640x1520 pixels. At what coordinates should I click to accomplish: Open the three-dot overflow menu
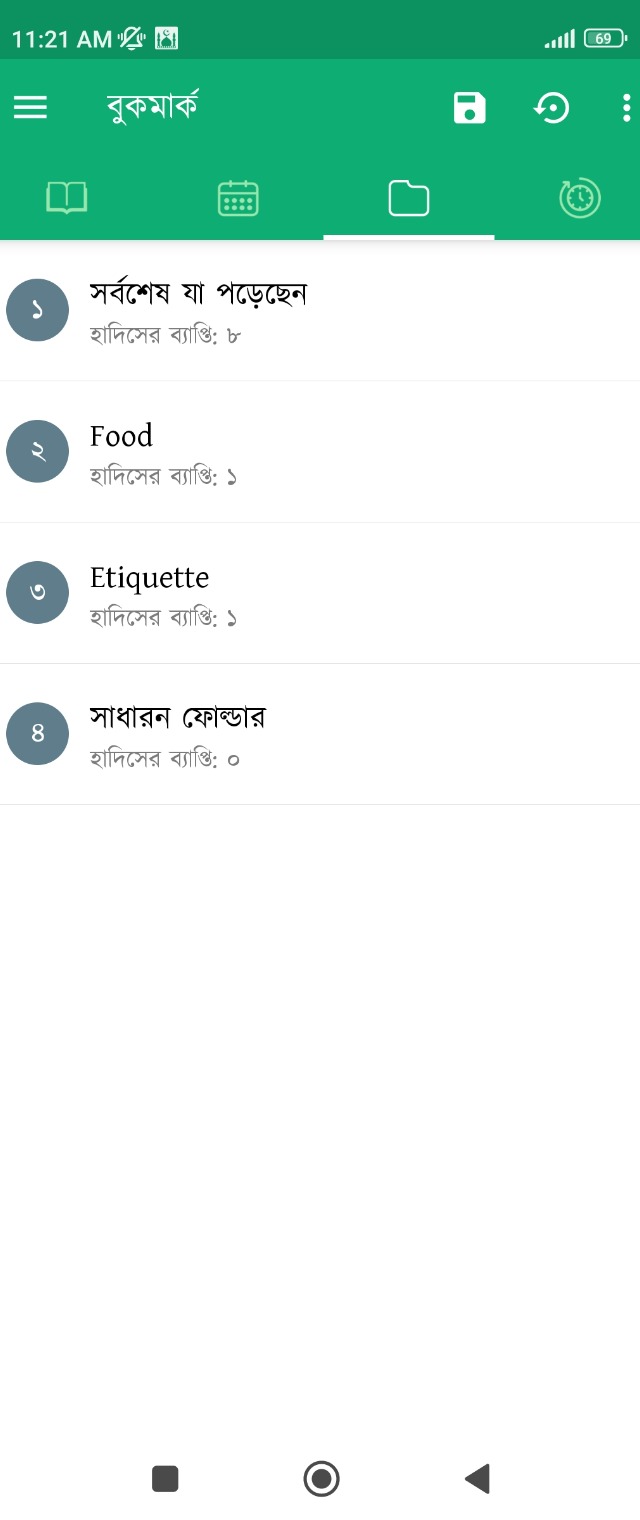point(626,107)
